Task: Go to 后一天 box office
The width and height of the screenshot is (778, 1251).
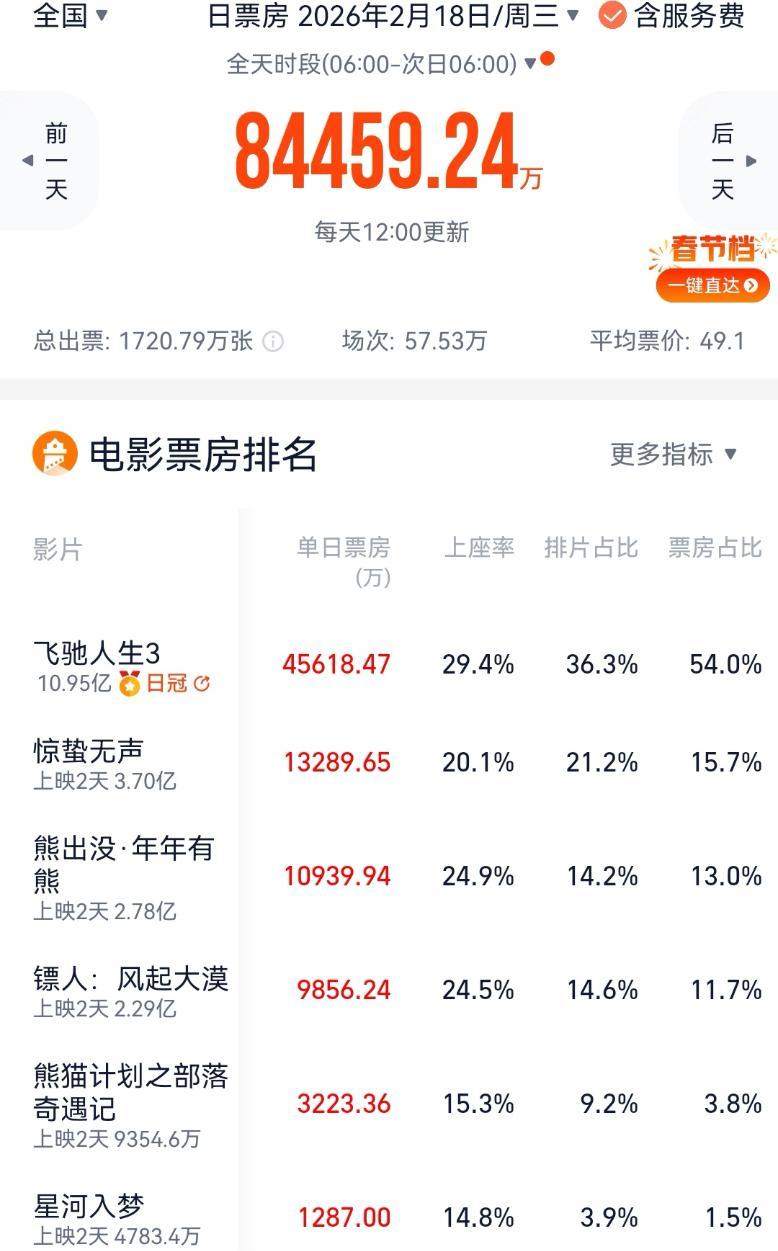Action: pyautogui.click(x=728, y=161)
